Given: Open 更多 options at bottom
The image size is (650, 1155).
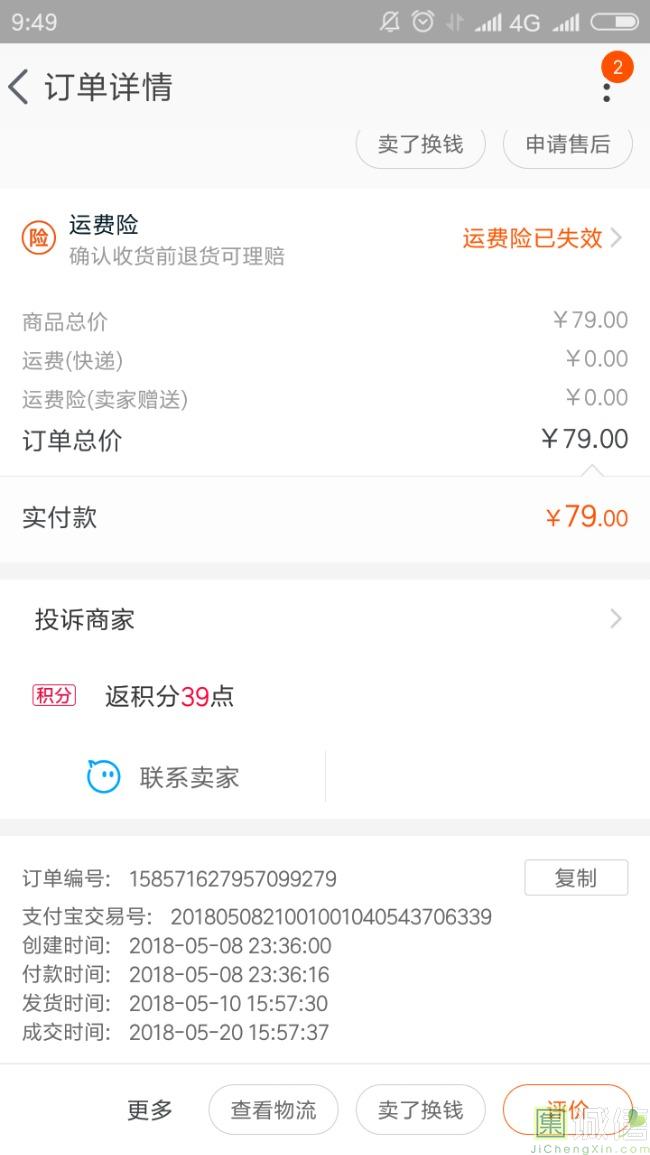Looking at the screenshot, I should tap(150, 1109).
